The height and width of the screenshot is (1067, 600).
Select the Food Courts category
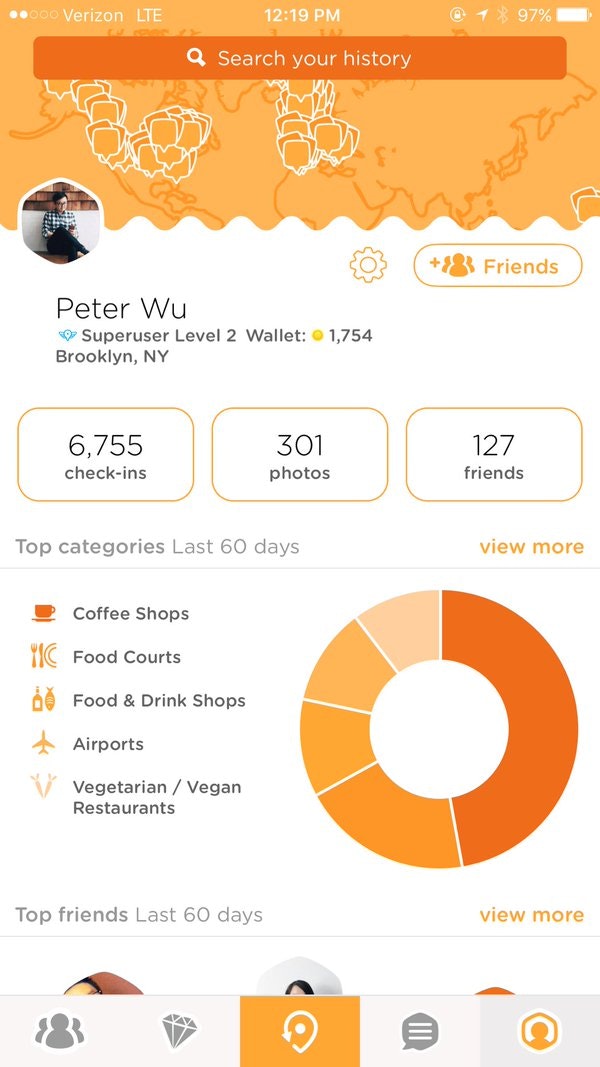[x=126, y=657]
